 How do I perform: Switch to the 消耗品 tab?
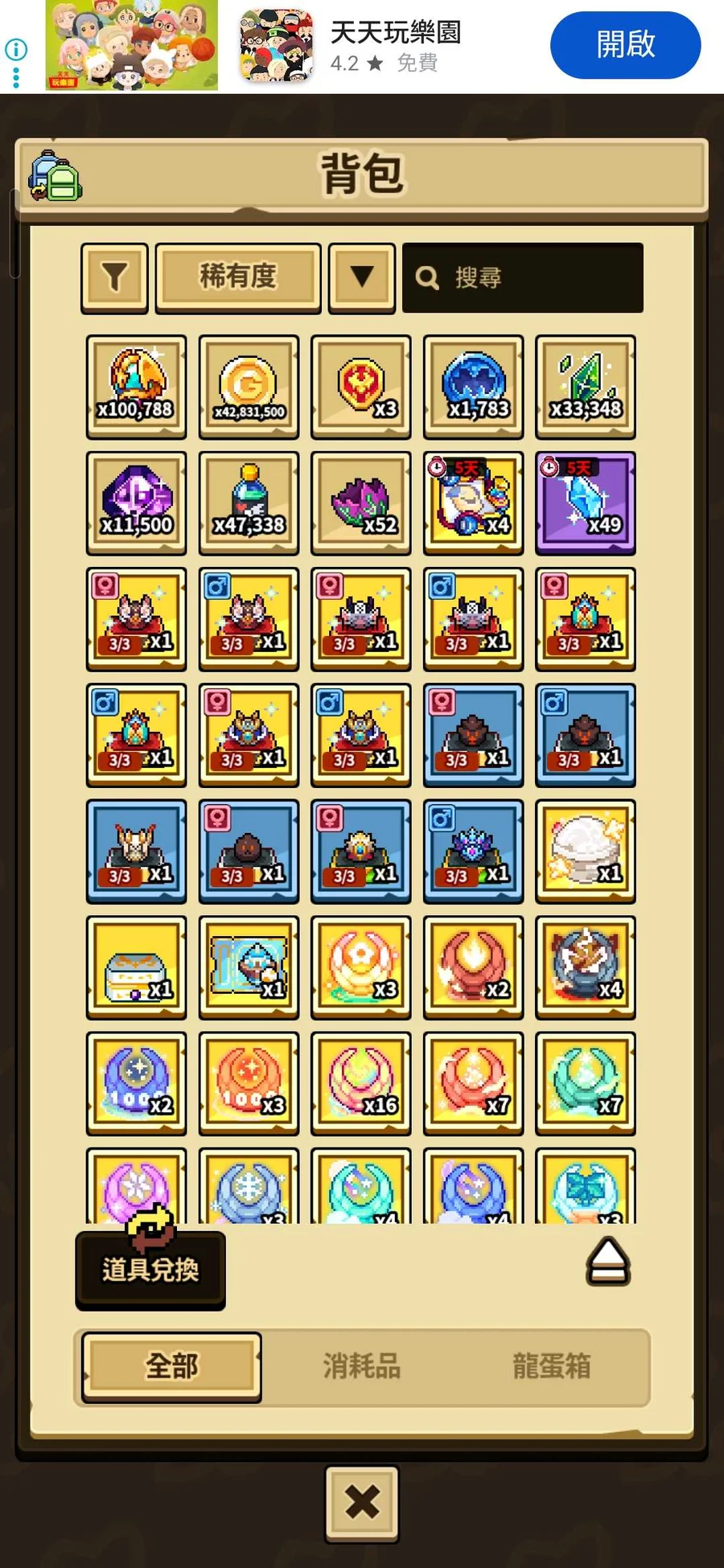coord(362,1366)
